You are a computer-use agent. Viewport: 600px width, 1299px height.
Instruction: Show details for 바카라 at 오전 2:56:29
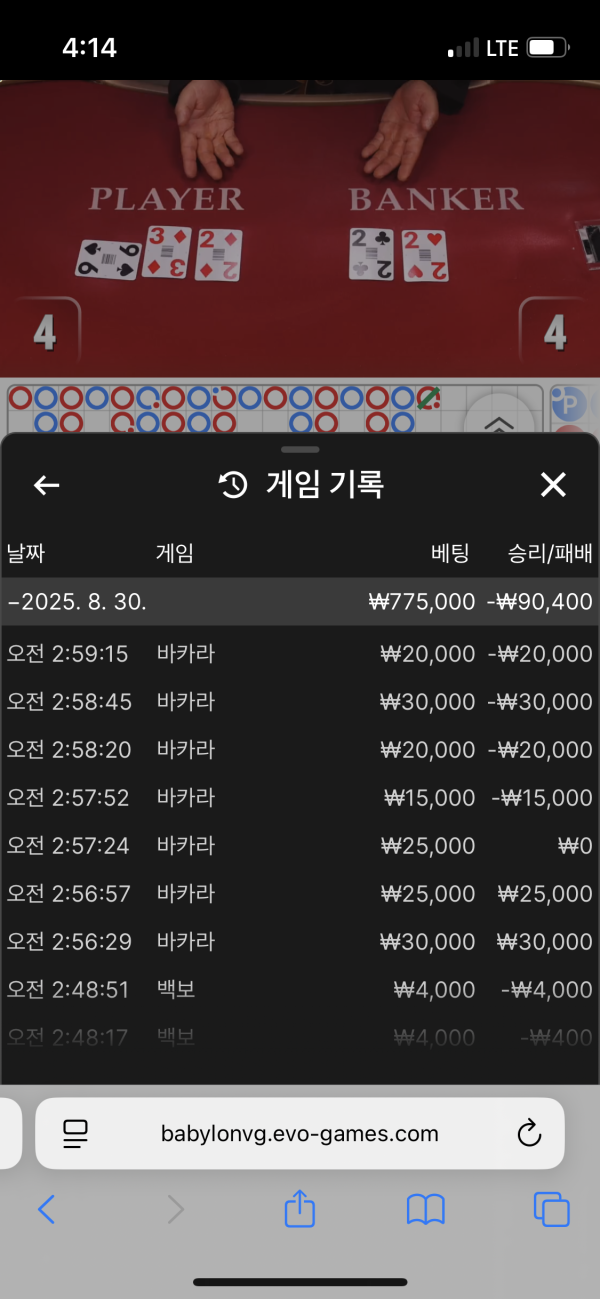(300, 942)
